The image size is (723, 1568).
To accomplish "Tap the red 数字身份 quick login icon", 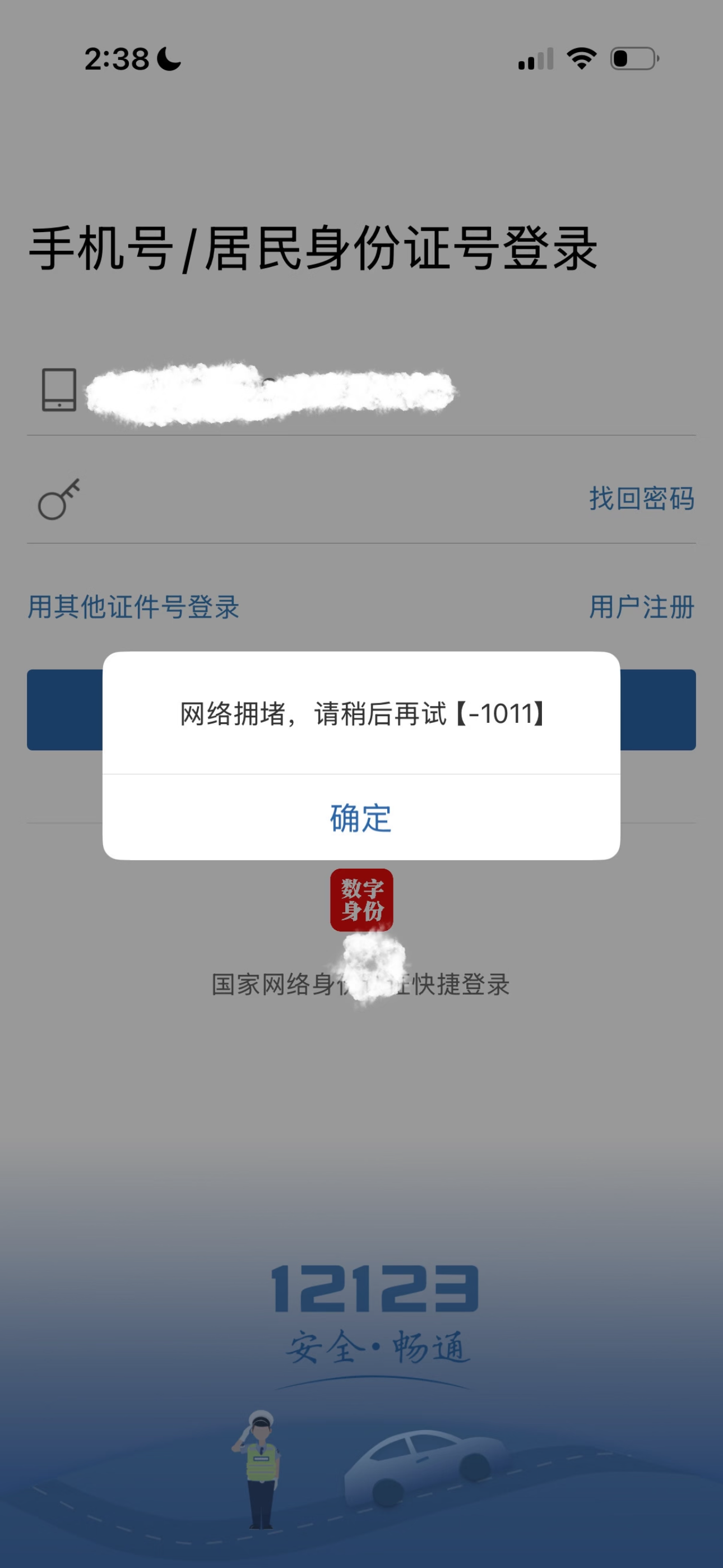I will point(361,900).
